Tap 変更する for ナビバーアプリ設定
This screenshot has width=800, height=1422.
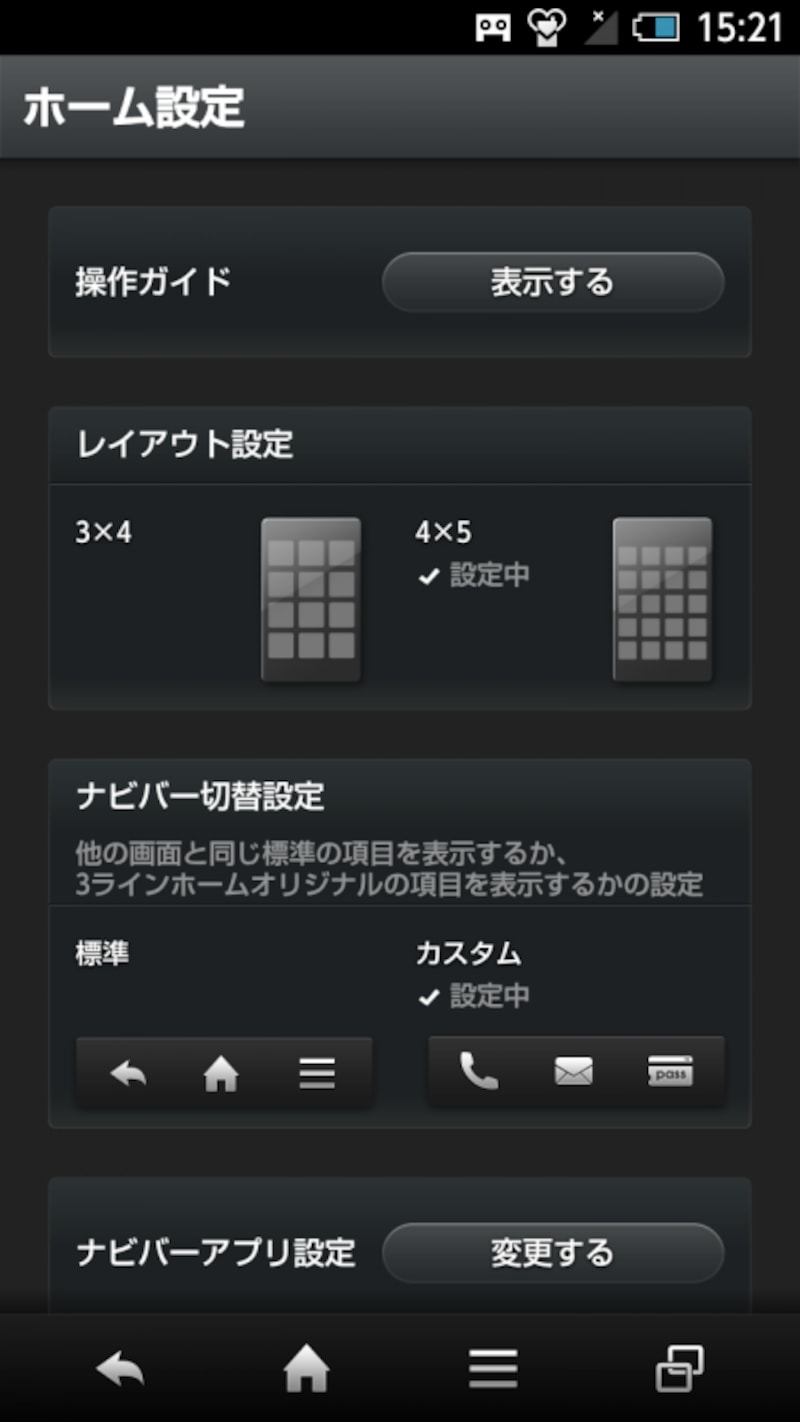tap(552, 1252)
